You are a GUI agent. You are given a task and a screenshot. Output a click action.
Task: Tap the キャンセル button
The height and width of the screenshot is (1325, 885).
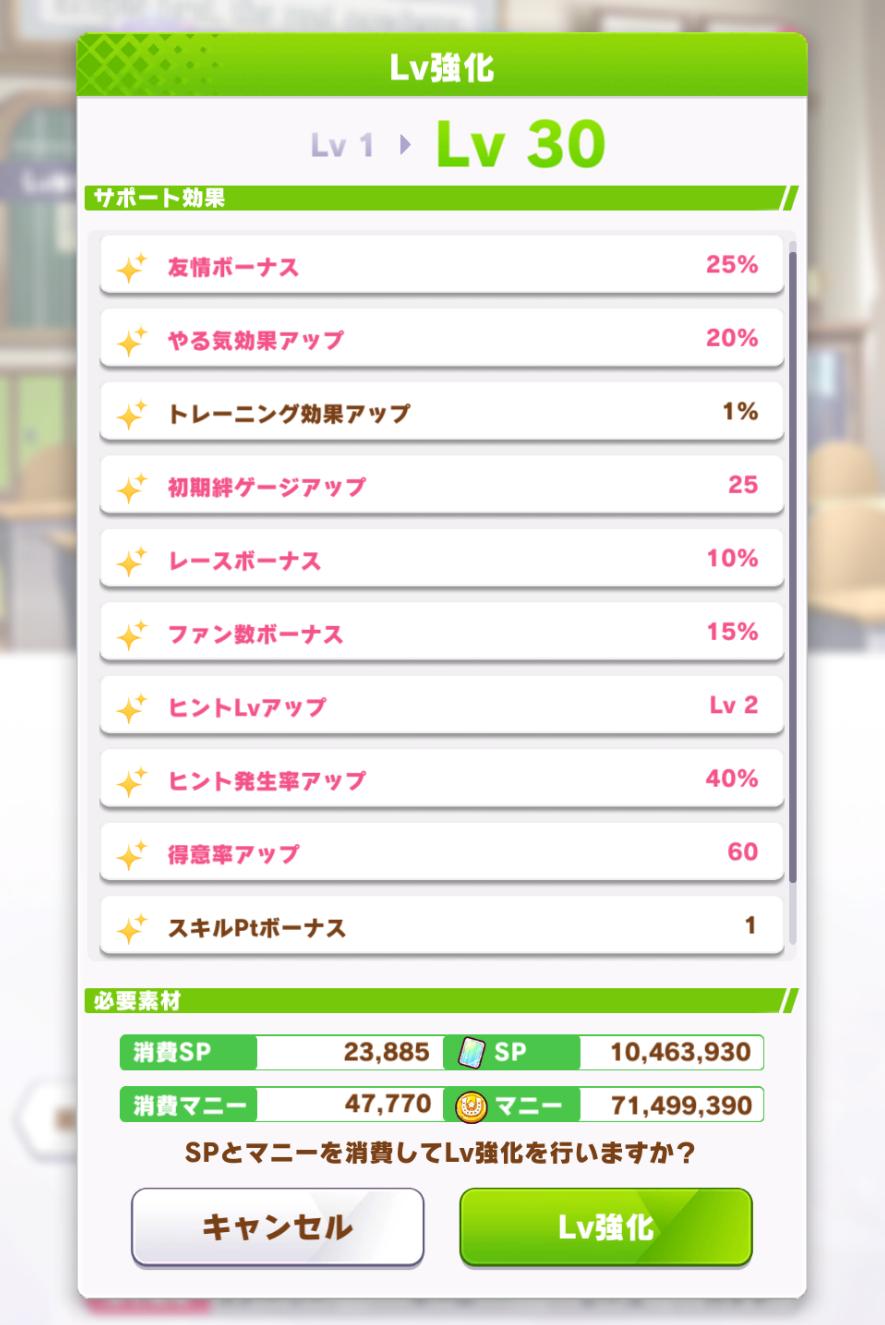point(277,1227)
